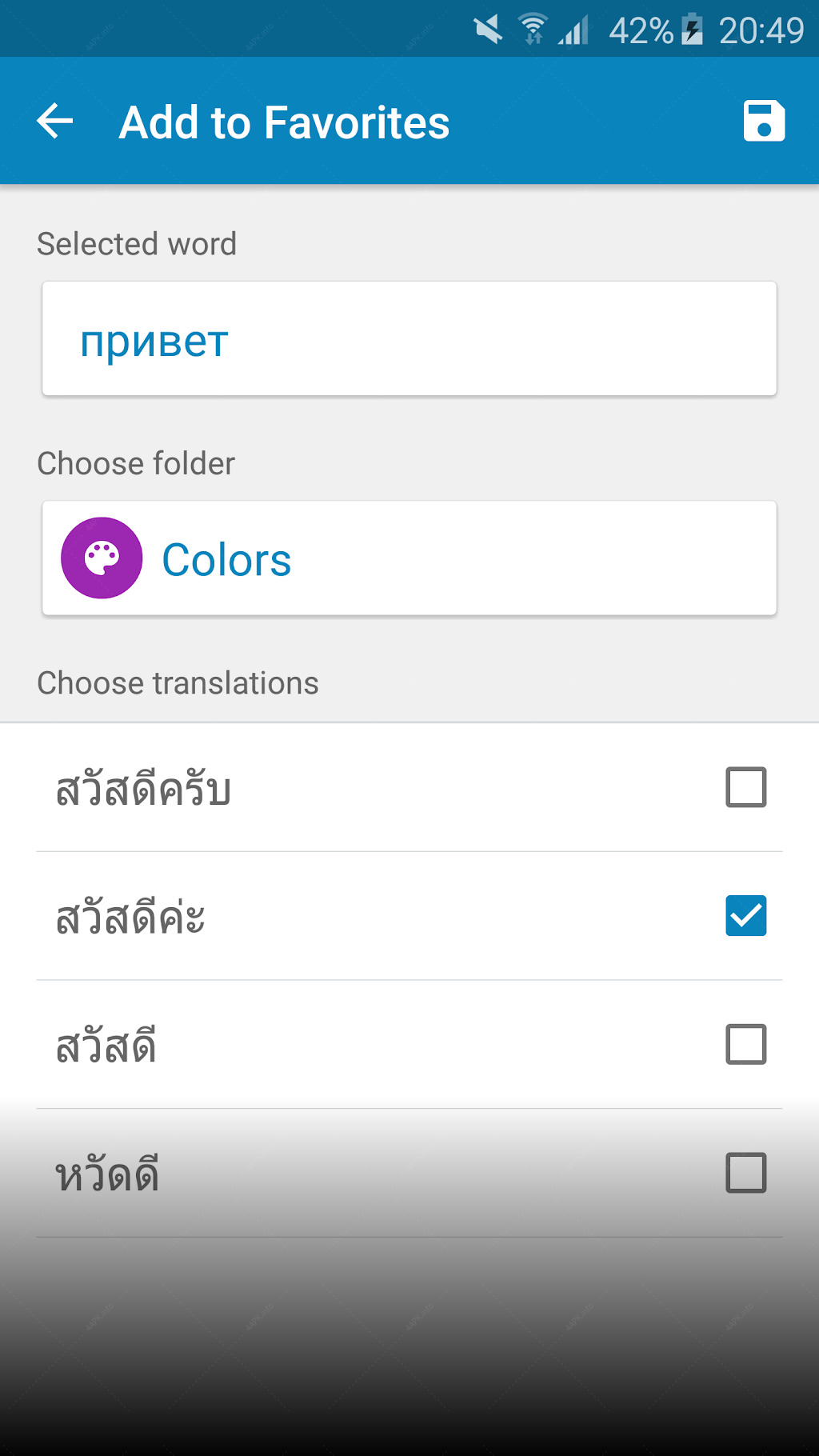The image size is (819, 1456).
Task: Tick the หวัดดี translation checkbox
Action: point(746,1173)
